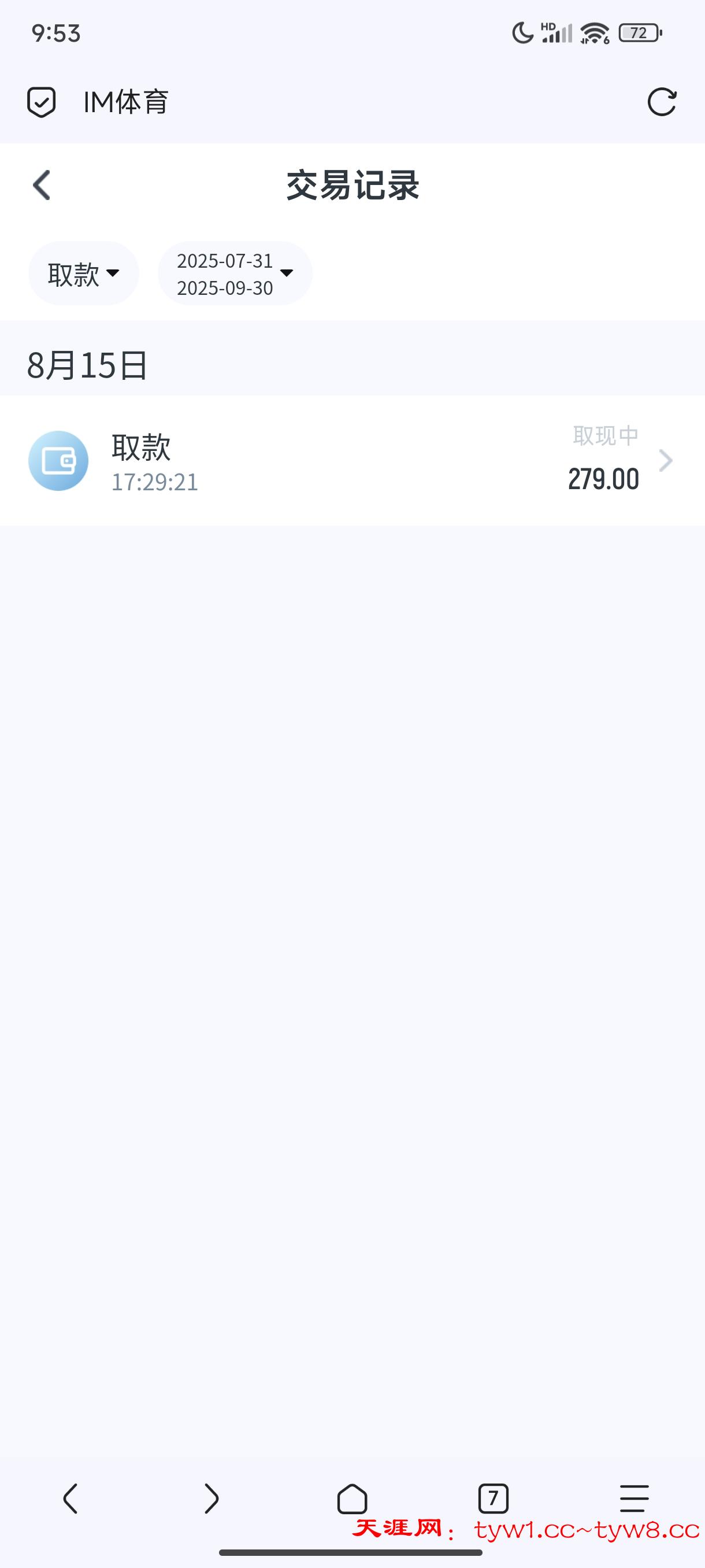Open the browser tab switcher showing 7
The width and height of the screenshot is (705, 1568).
click(493, 1498)
